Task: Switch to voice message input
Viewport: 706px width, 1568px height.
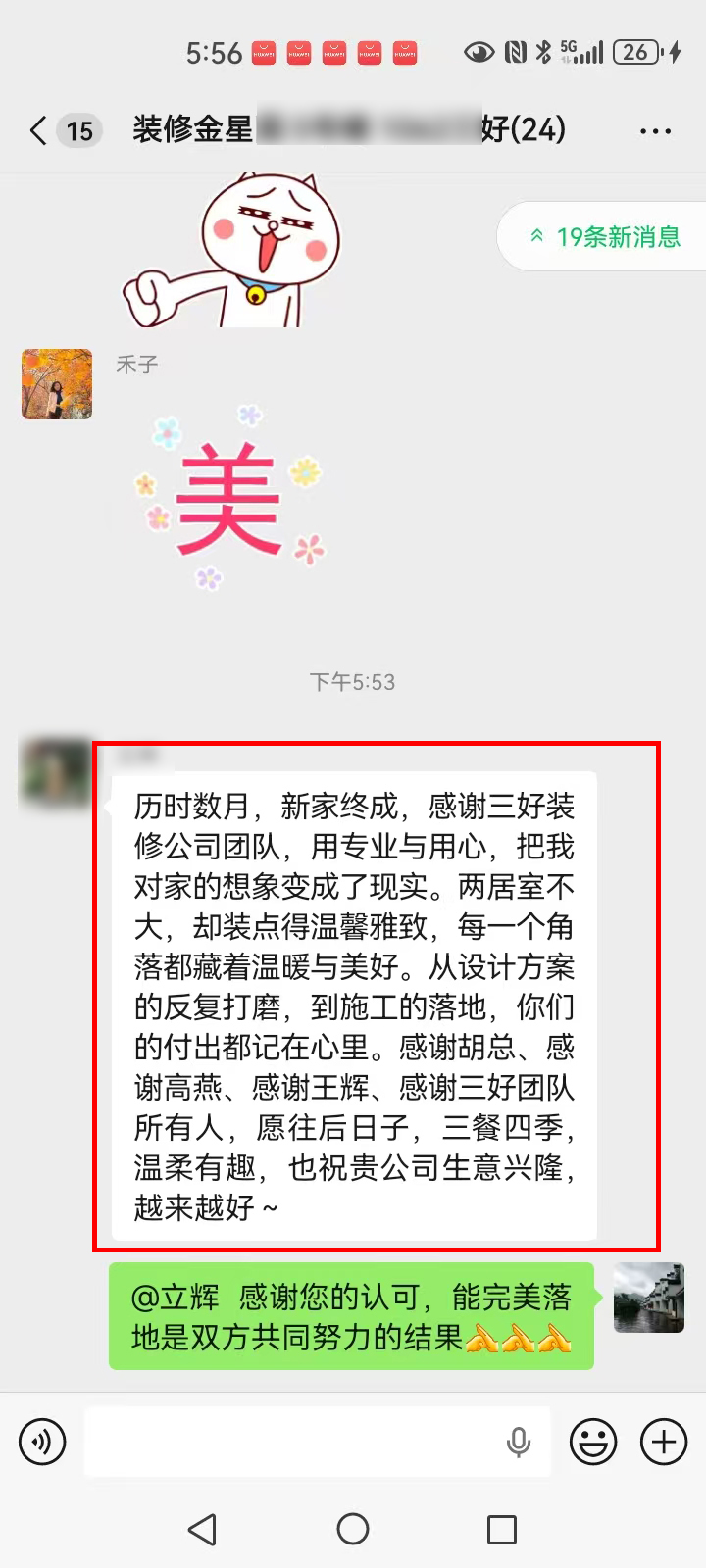Action: 42,1442
